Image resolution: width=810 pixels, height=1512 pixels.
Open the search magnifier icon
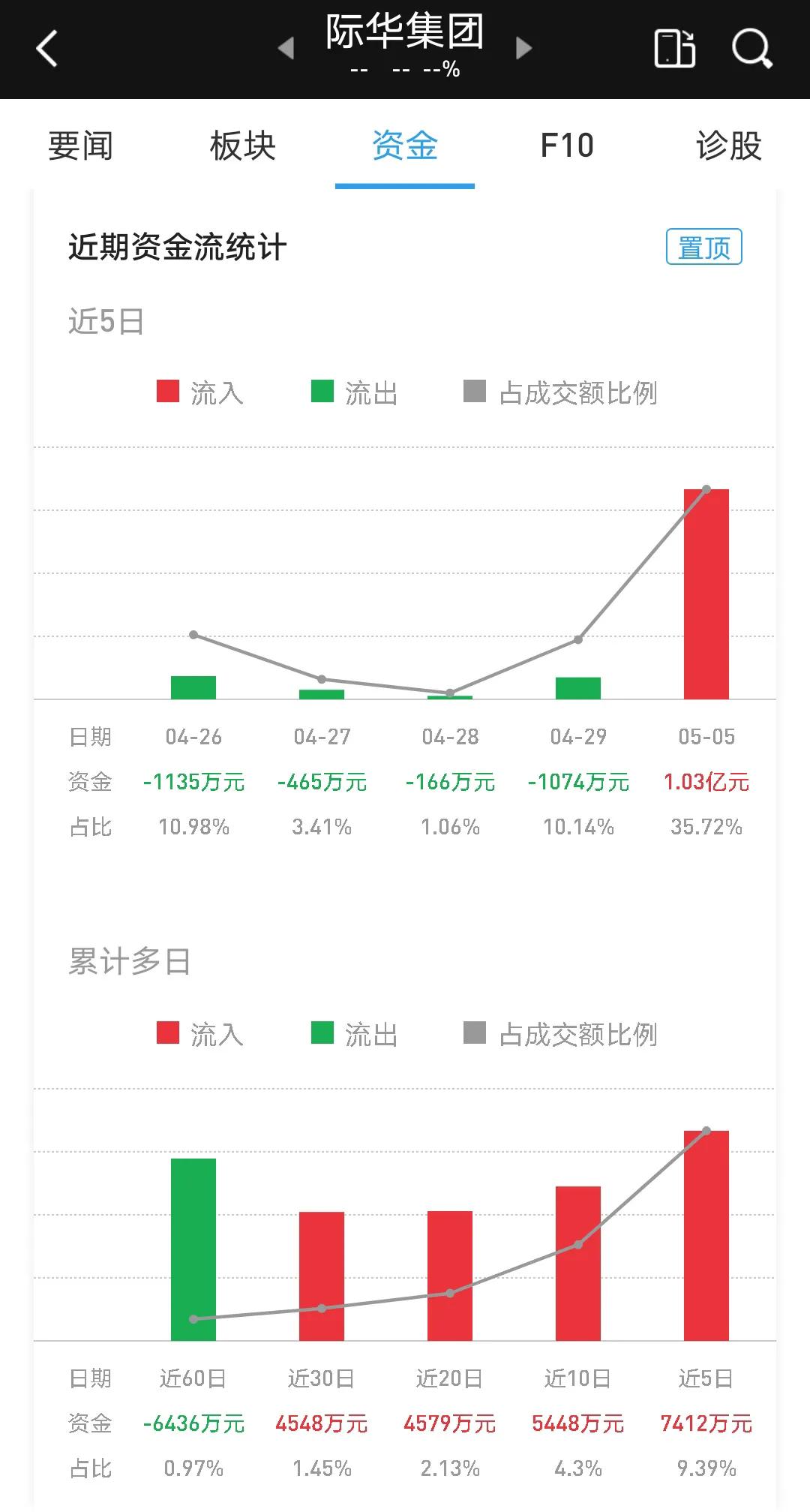click(x=751, y=49)
